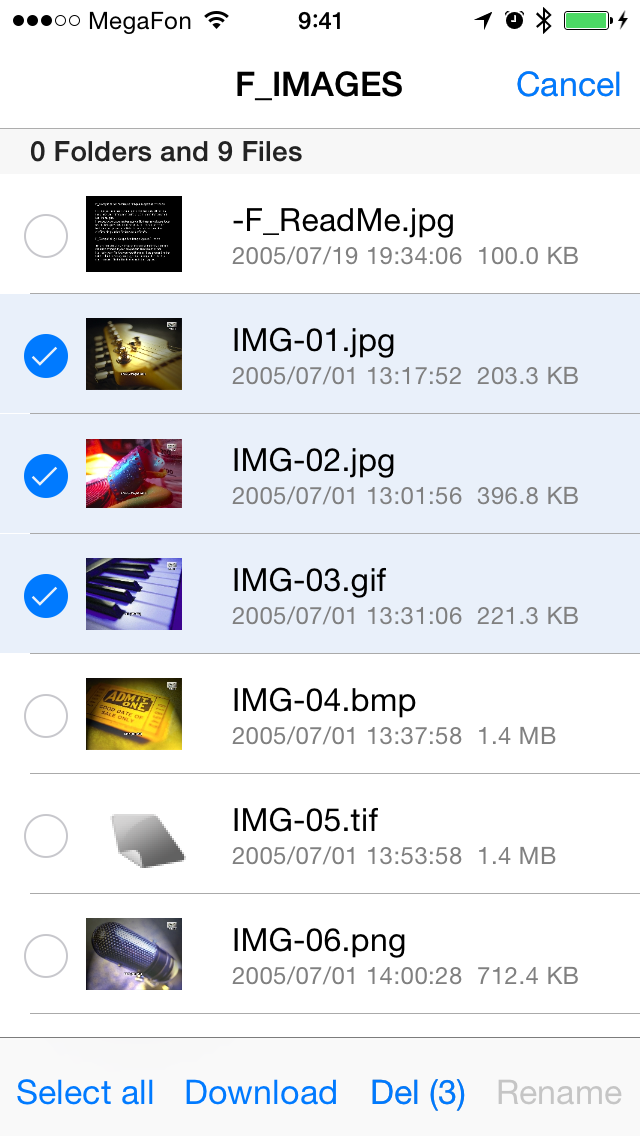640x1136 pixels.
Task: Unmark the IMG-03.gif file
Action: (x=46, y=596)
